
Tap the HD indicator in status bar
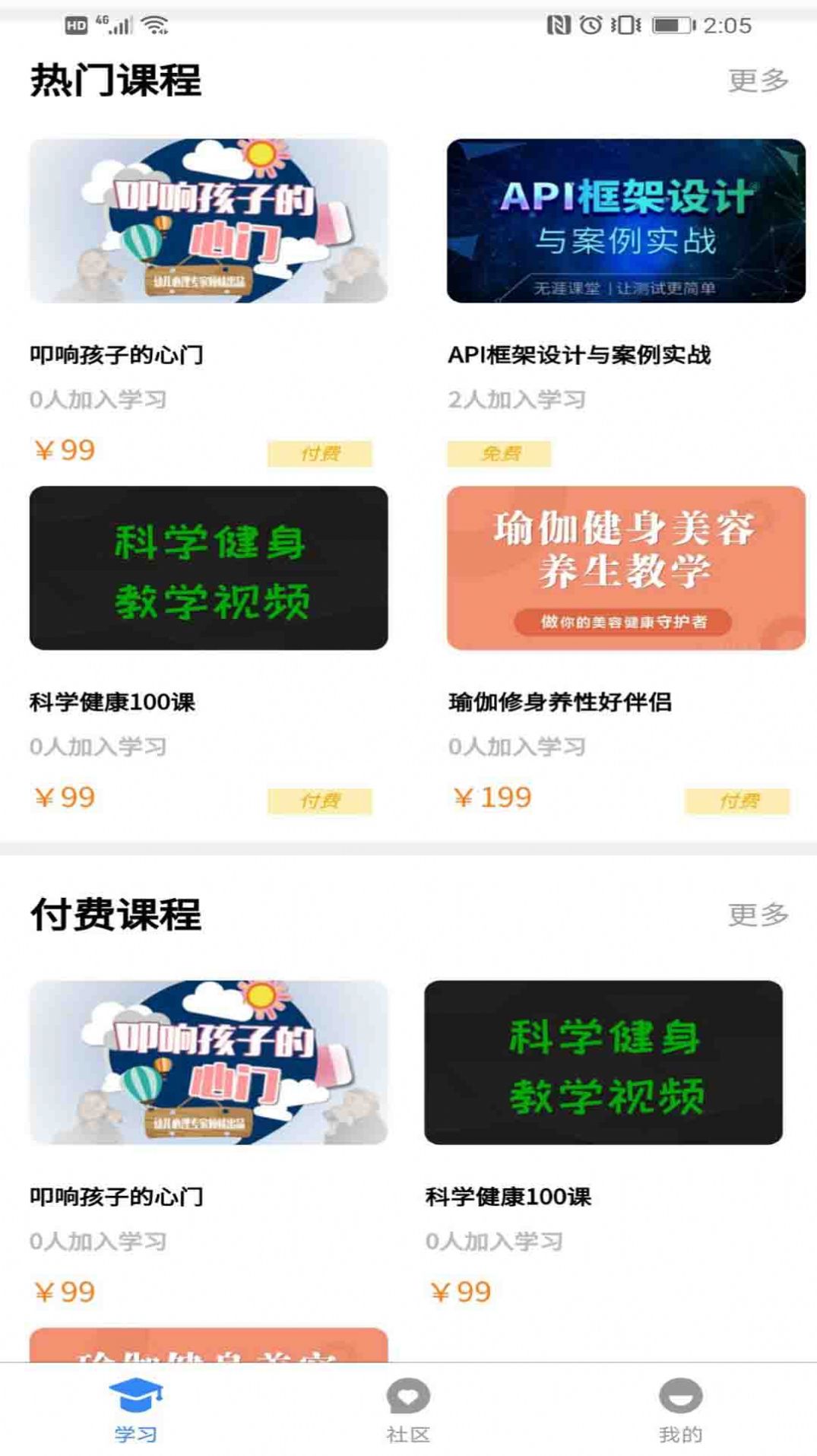(74, 23)
